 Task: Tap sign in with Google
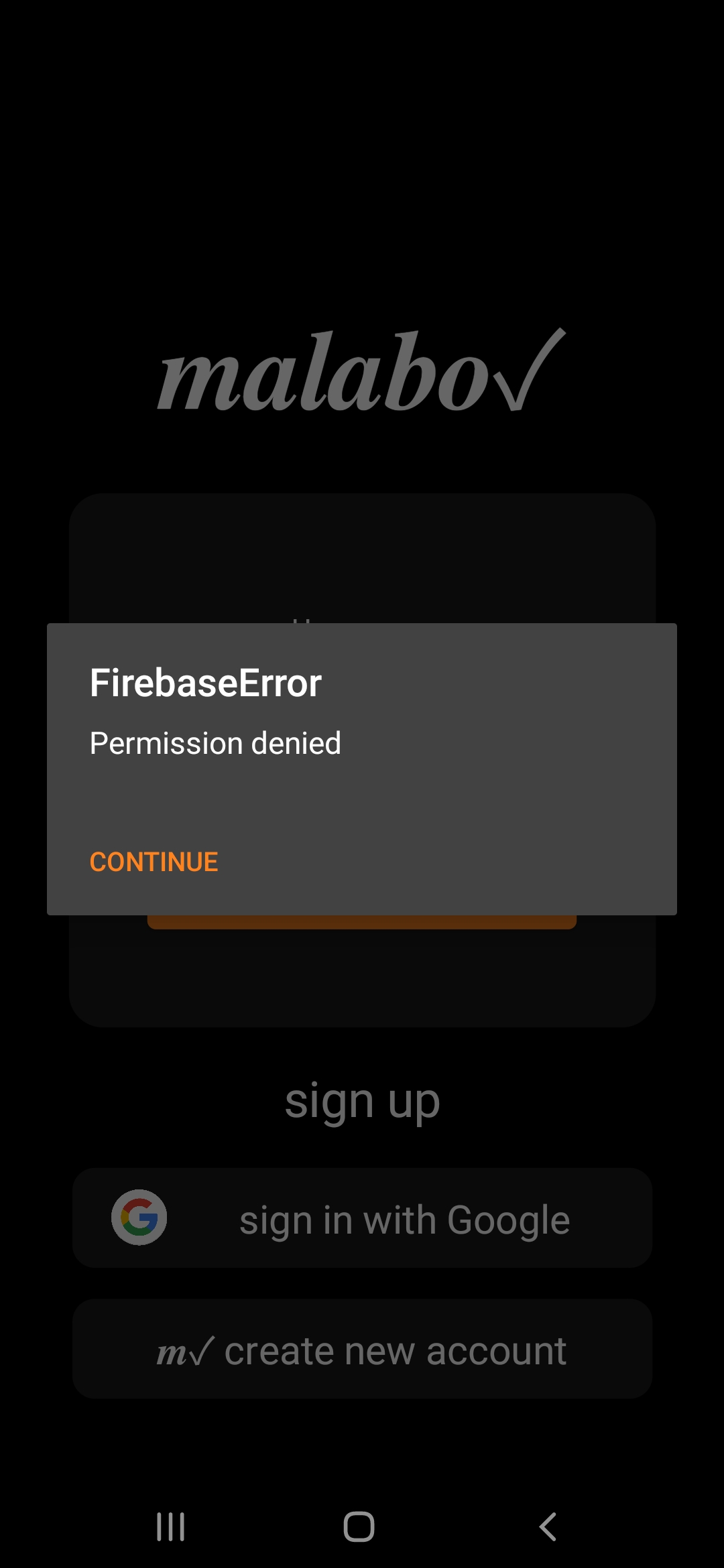pyautogui.click(x=362, y=1218)
